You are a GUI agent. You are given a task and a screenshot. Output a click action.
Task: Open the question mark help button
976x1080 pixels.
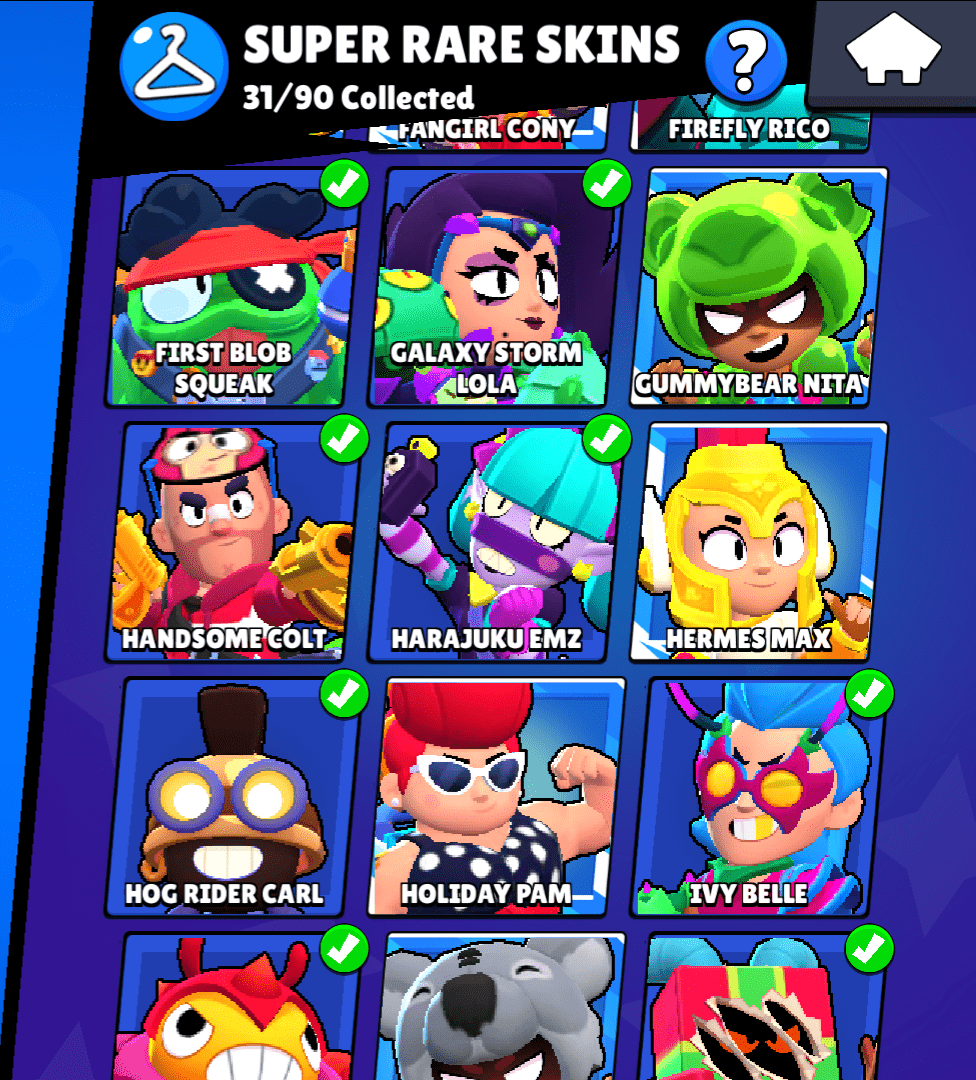(x=745, y=60)
